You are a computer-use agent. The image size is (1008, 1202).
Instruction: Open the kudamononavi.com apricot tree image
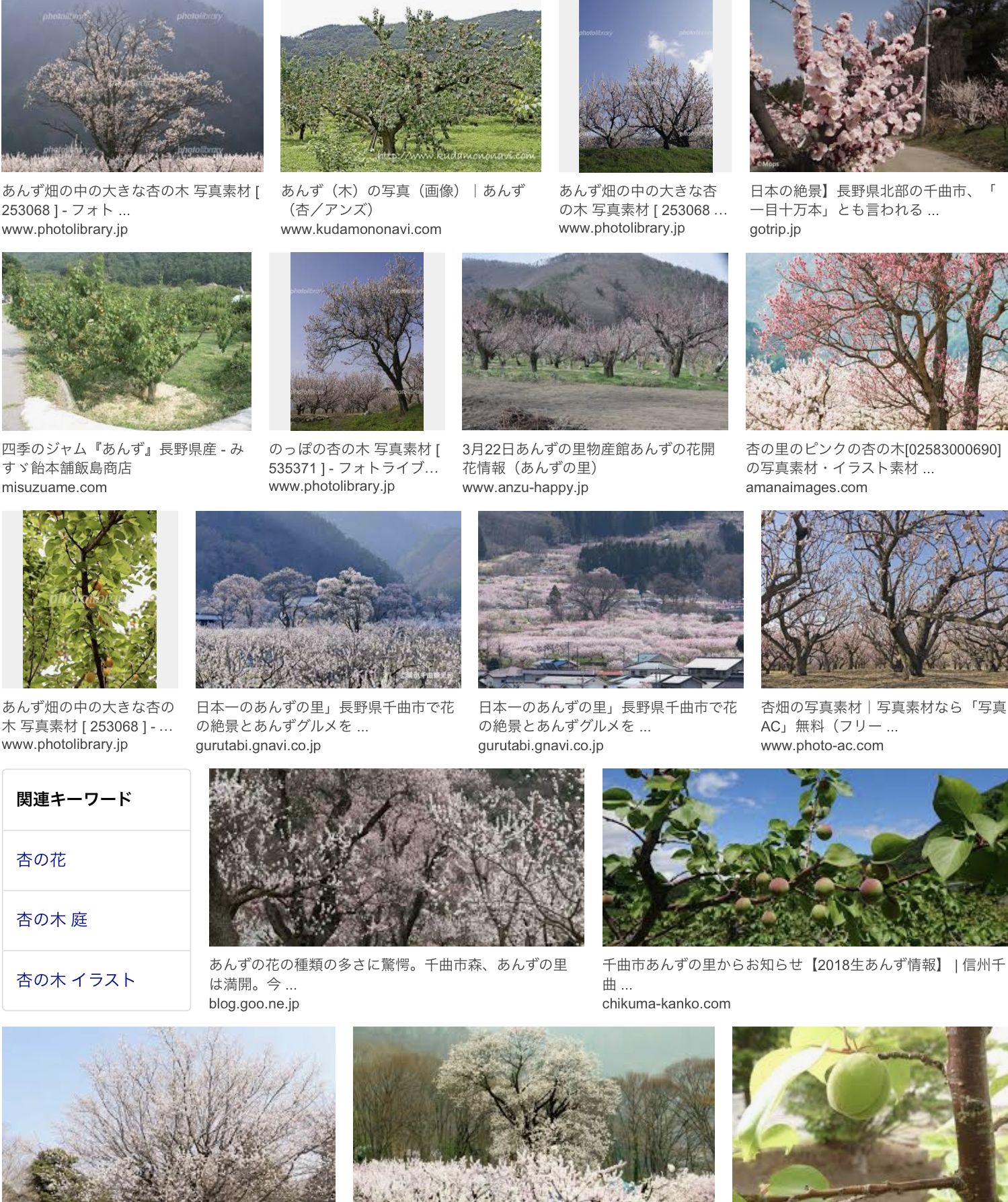point(410,86)
